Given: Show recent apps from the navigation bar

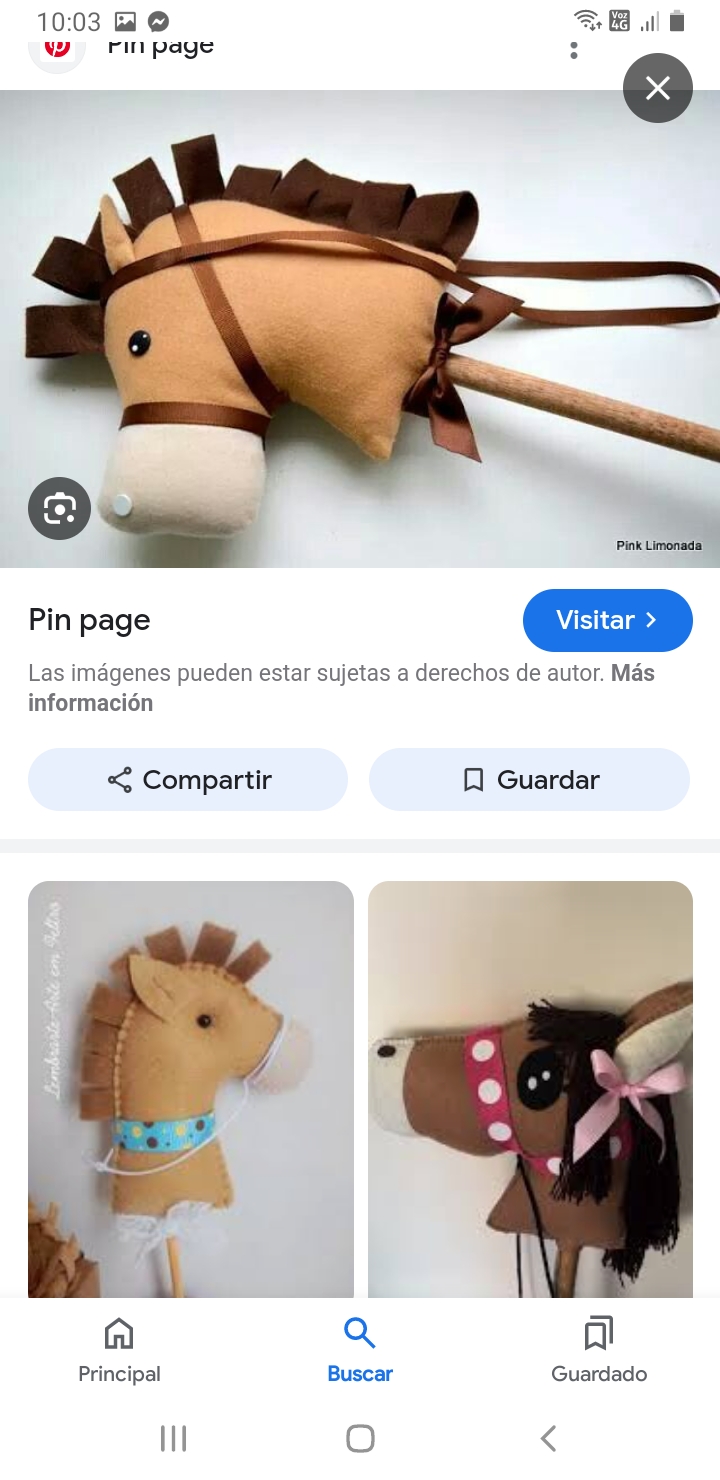Looking at the screenshot, I should (x=173, y=1438).
